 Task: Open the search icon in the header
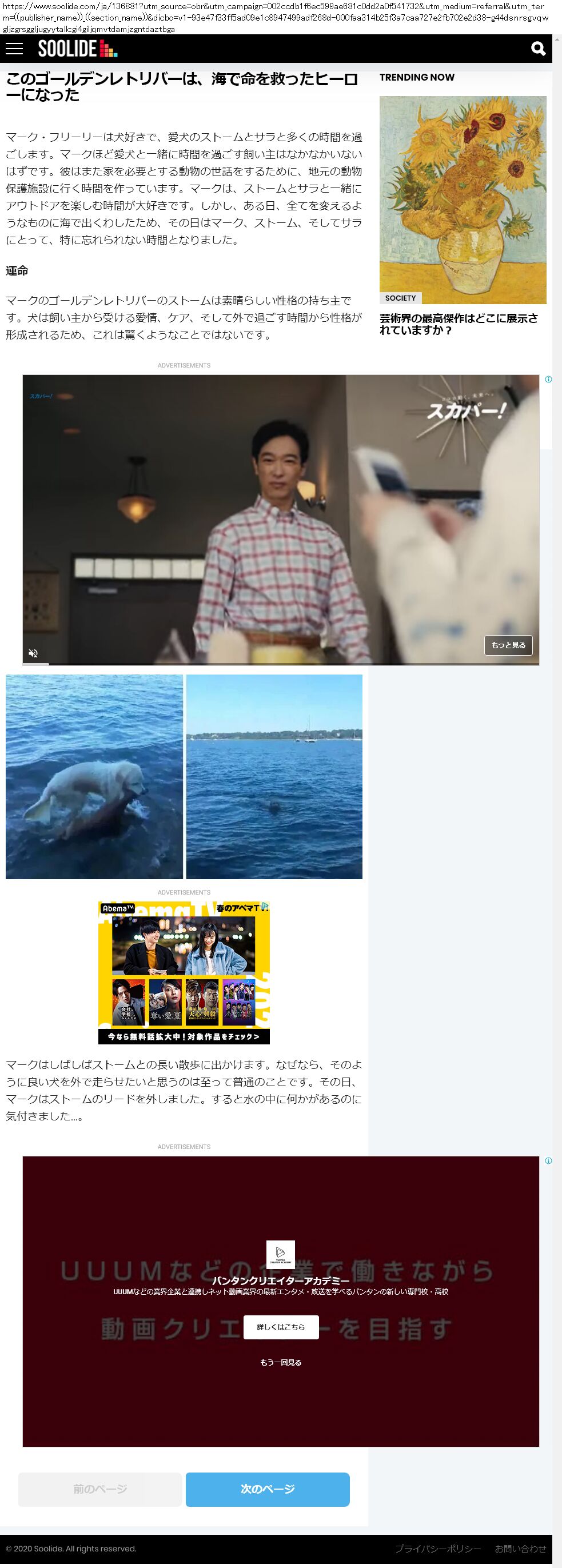point(538,49)
